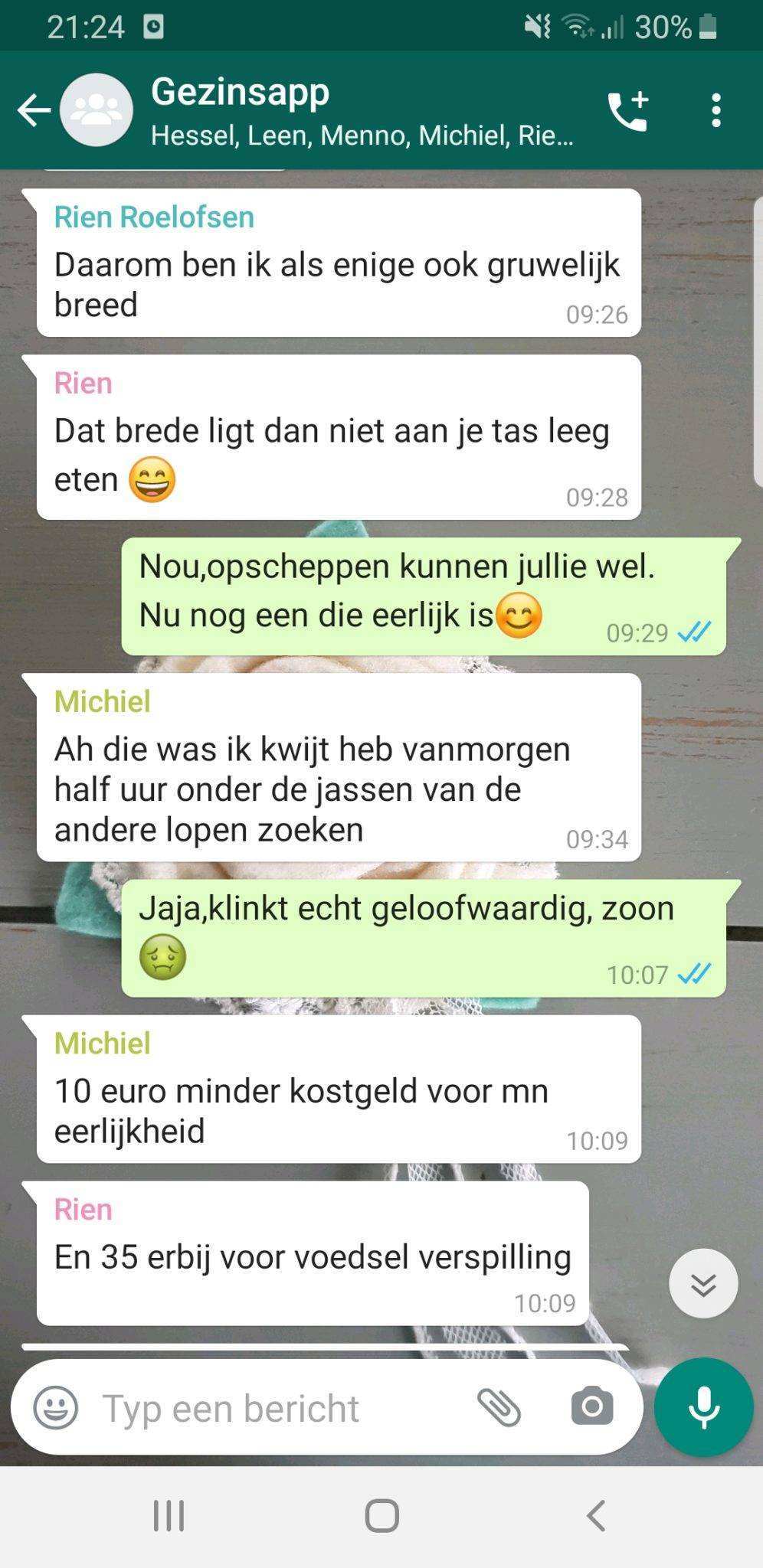763x1568 pixels.
Task: Open the emoji picker
Action: point(56,1407)
